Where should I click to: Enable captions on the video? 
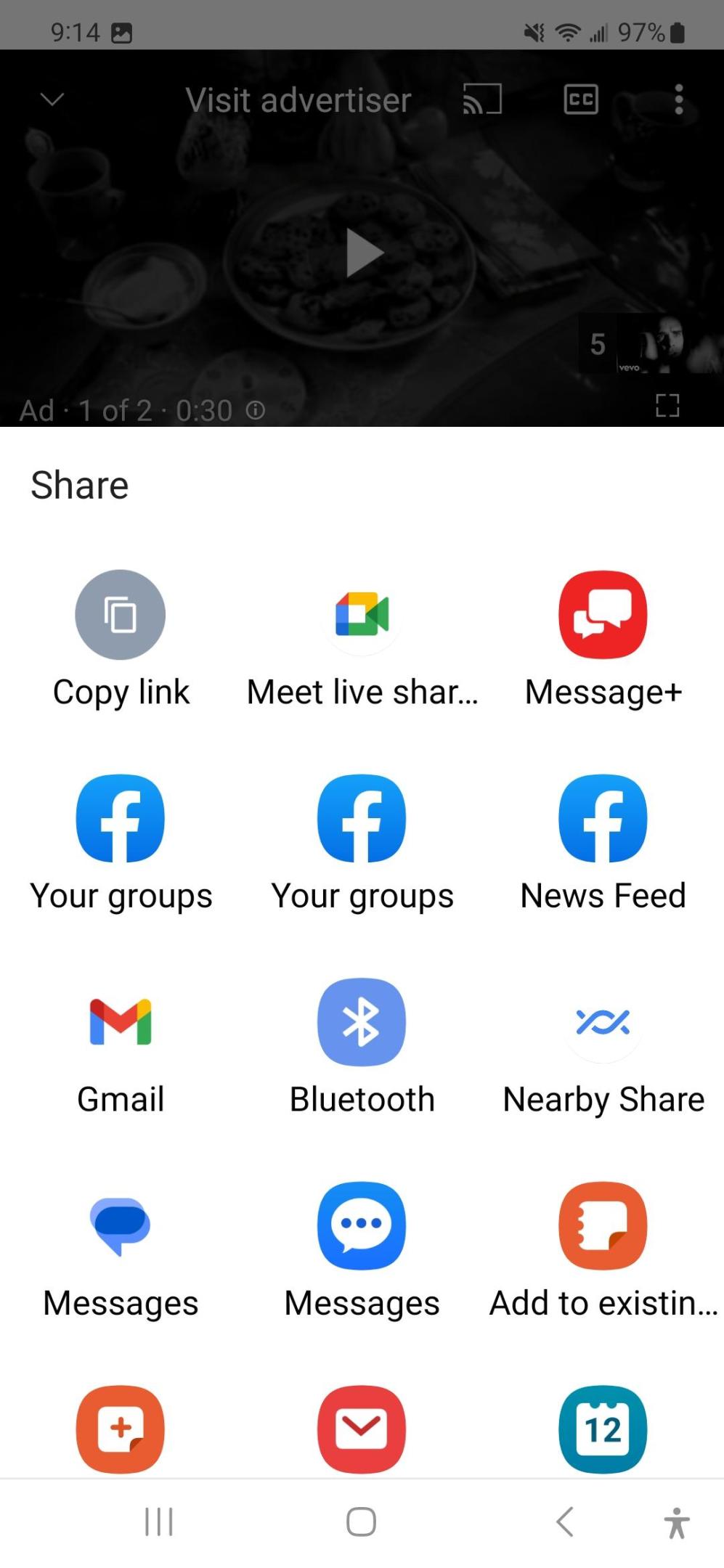(579, 99)
